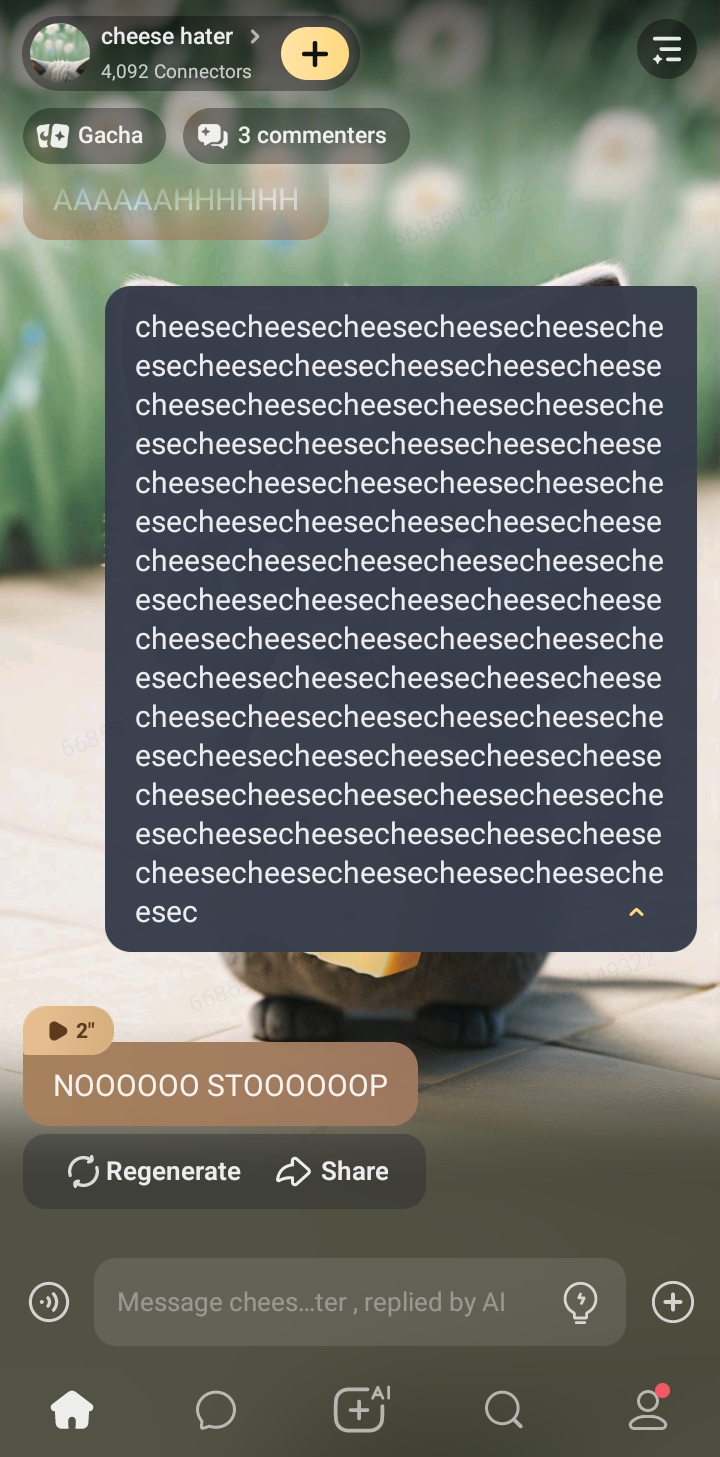Open the attachment plus menu

[672, 1302]
